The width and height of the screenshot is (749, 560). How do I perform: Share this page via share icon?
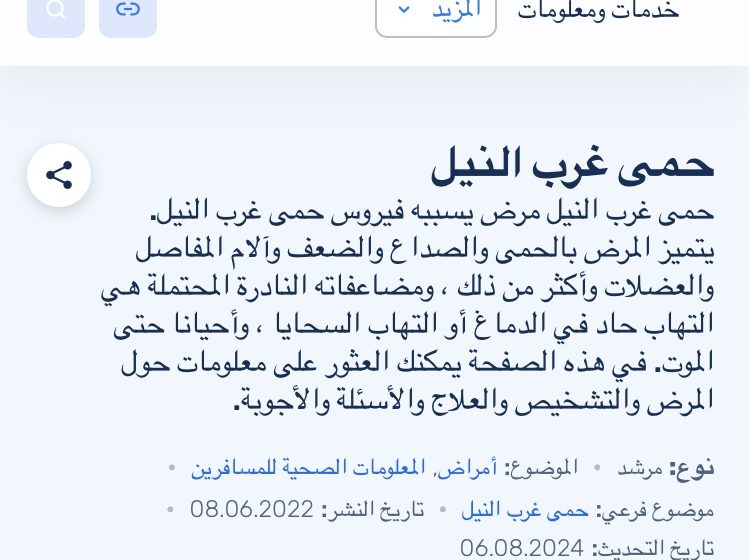click(x=59, y=175)
